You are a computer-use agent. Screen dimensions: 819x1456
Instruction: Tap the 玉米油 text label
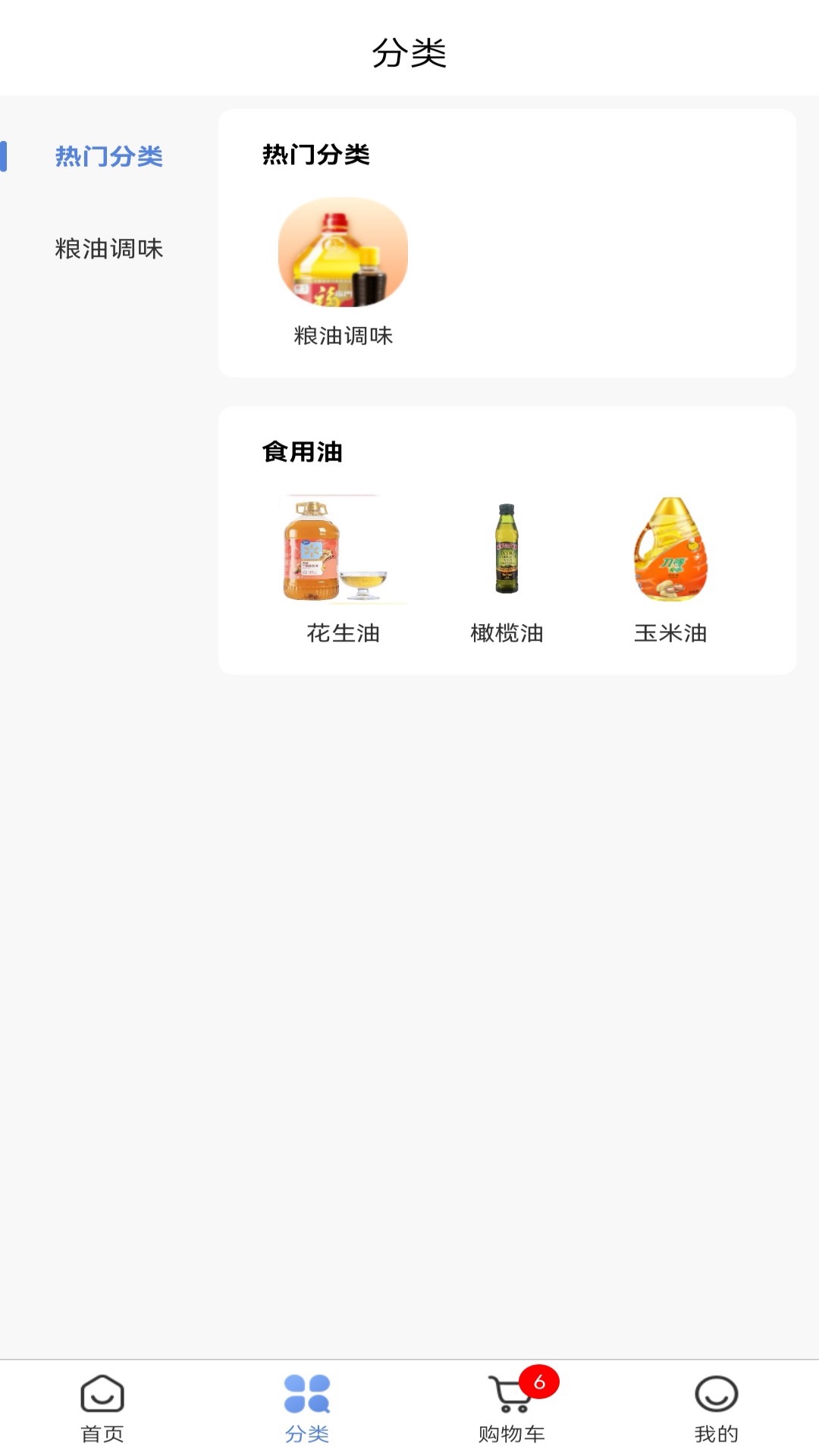[x=671, y=633]
